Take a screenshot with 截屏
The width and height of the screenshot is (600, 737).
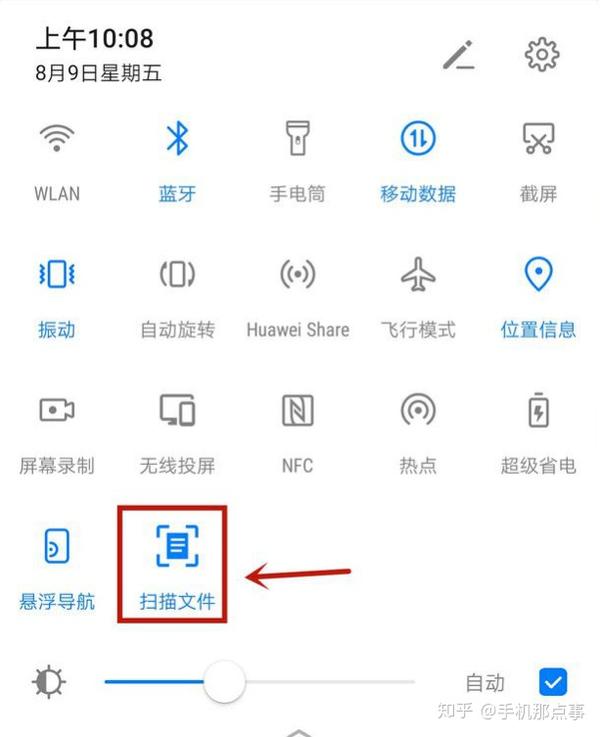[x=538, y=140]
